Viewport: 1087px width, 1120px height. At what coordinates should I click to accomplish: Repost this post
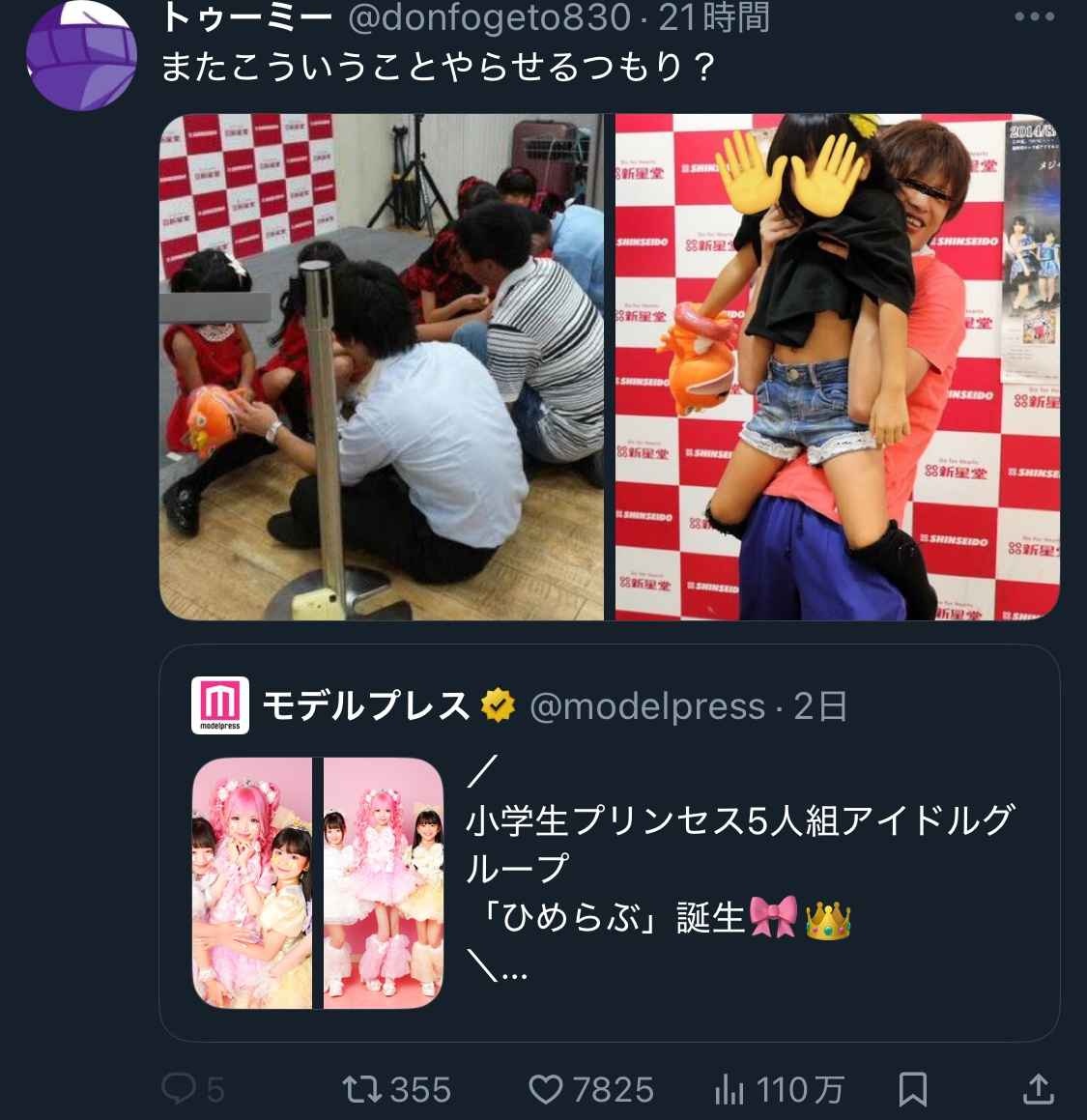pyautogui.click(x=364, y=1090)
